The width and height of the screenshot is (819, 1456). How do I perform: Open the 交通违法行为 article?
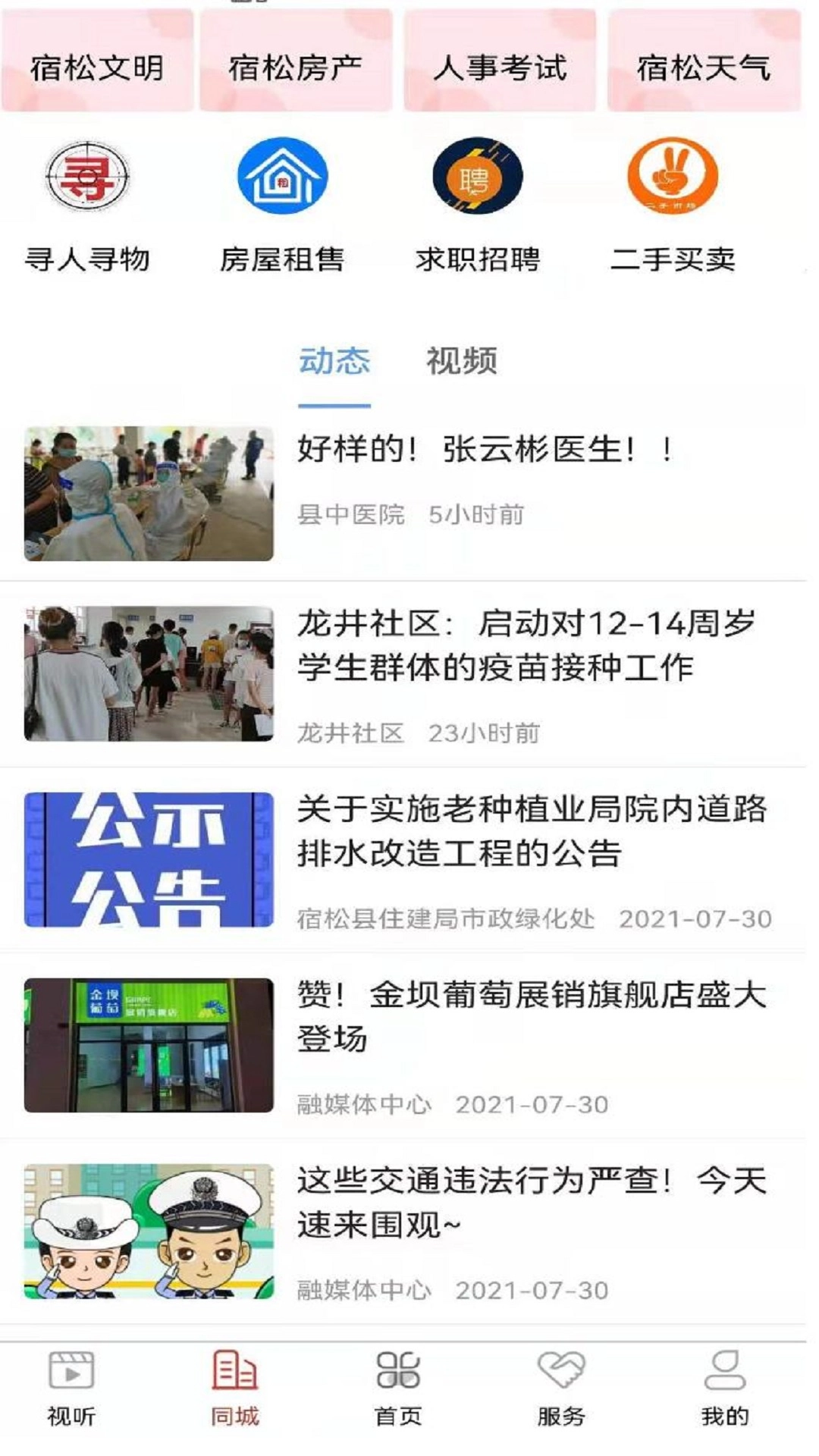(531, 1202)
